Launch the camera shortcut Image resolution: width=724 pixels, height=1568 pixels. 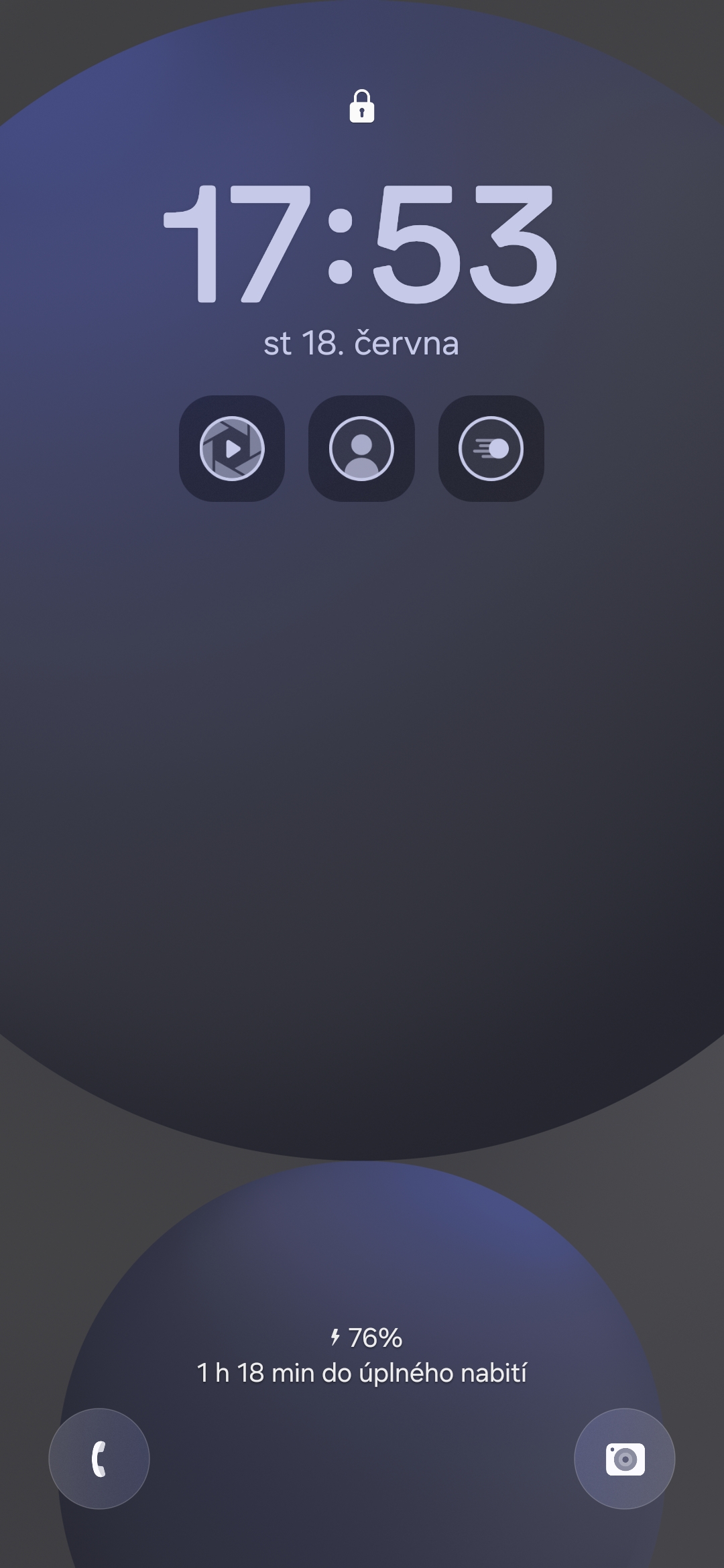[625, 1459]
